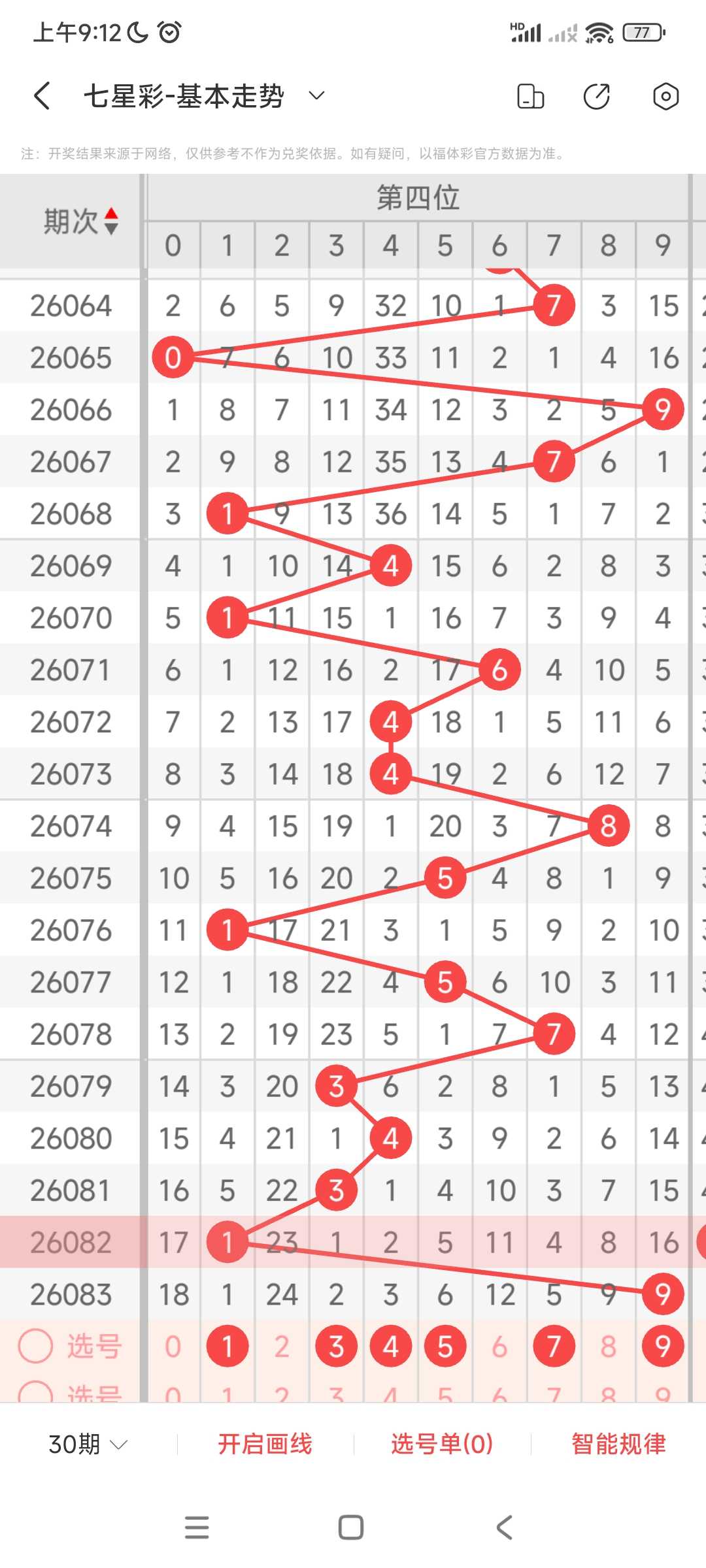This screenshot has height=1568, width=706.
Task: Go back using the top-left arrow
Action: [42, 96]
